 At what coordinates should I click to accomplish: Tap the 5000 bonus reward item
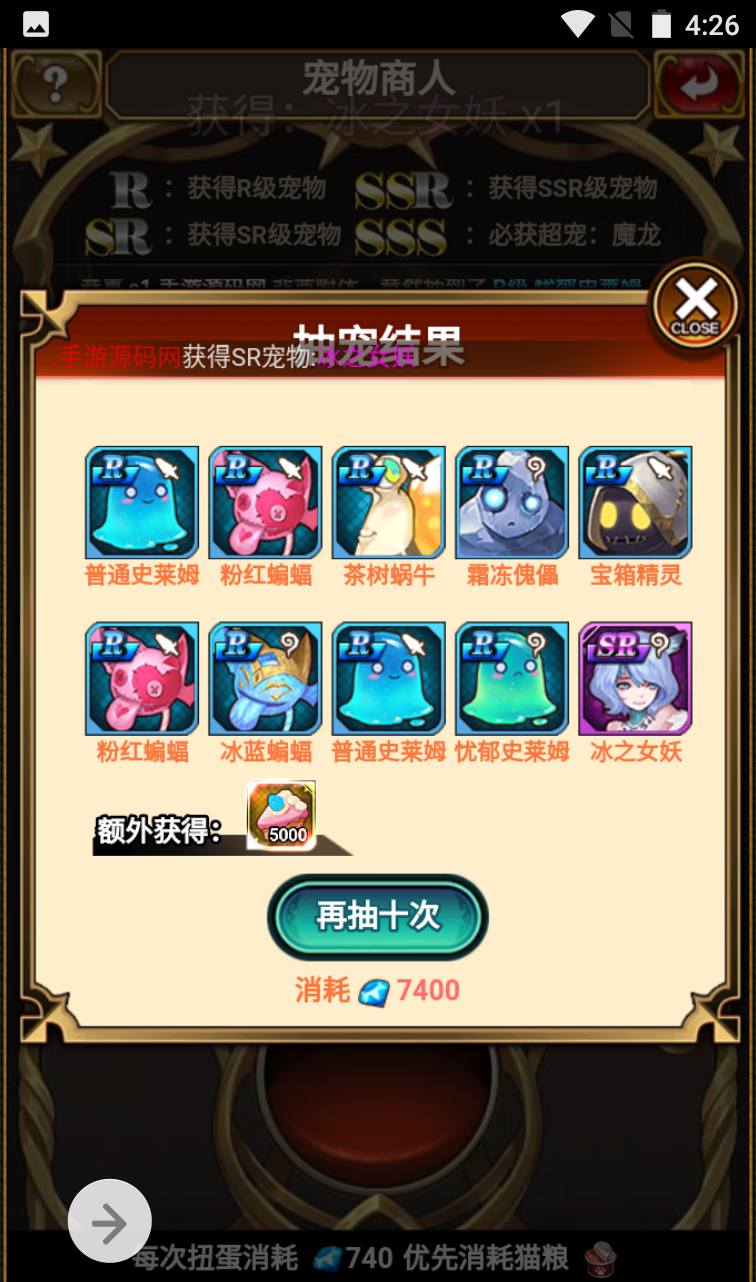point(281,816)
